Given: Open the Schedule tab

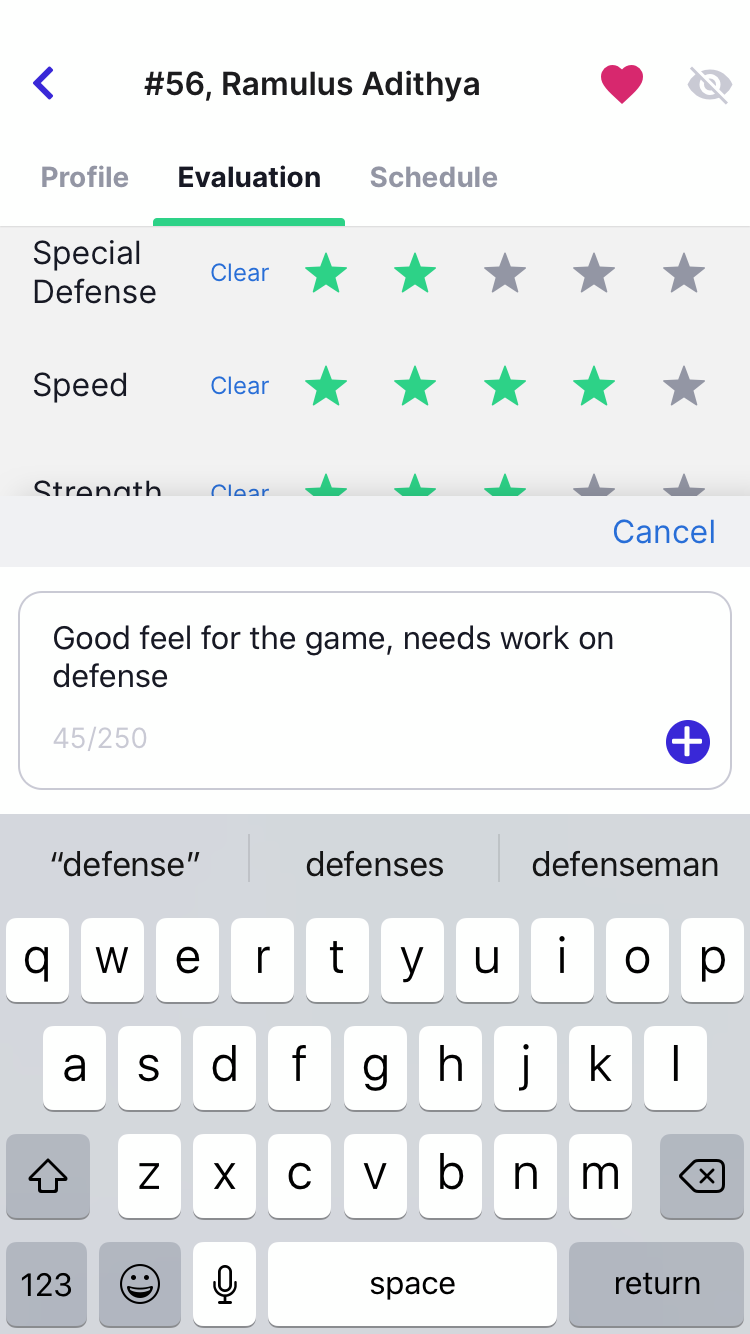Looking at the screenshot, I should pyautogui.click(x=434, y=177).
